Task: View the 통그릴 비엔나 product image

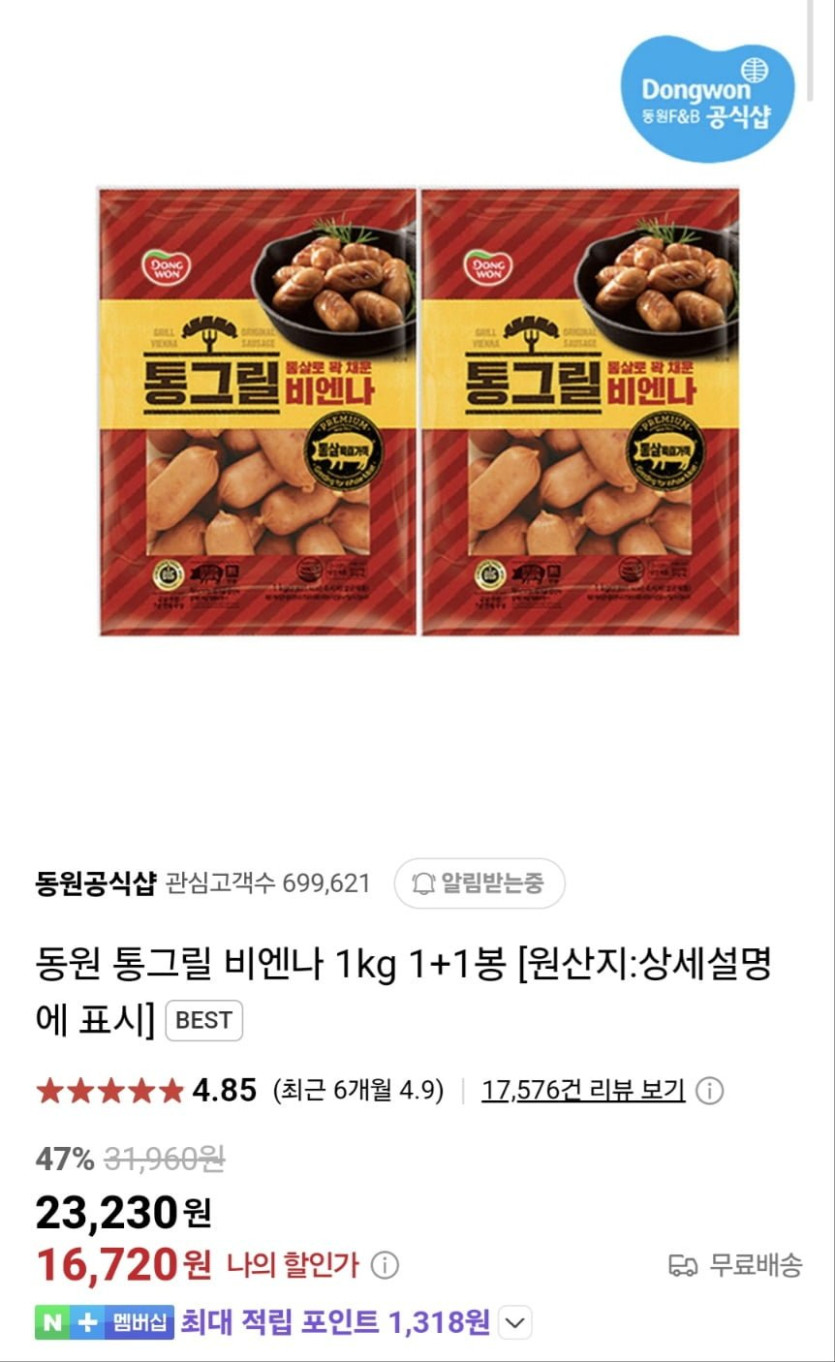Action: [418, 410]
